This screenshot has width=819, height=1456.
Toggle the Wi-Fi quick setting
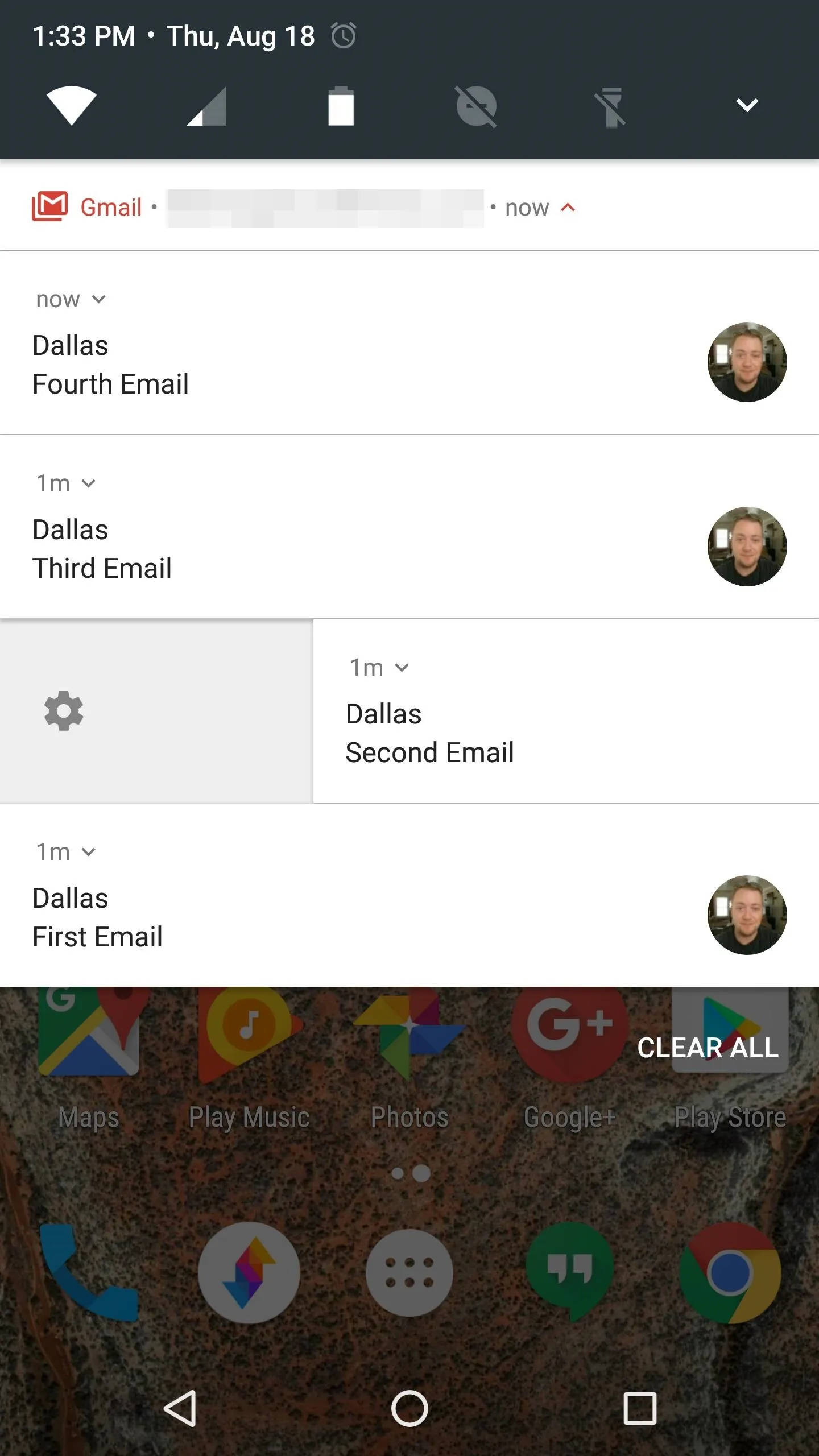pos(72,105)
